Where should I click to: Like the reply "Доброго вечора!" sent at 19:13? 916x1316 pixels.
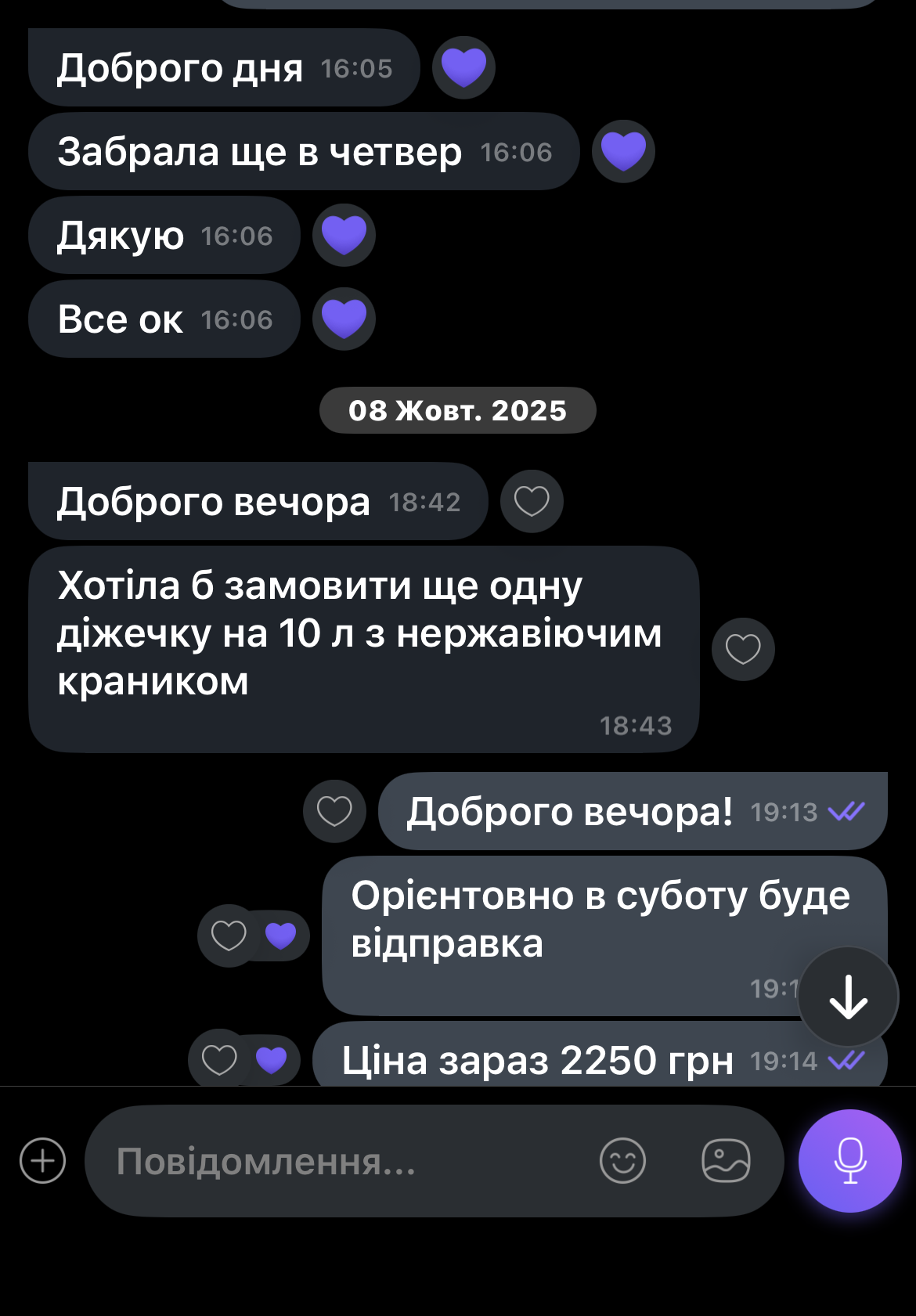click(x=334, y=811)
